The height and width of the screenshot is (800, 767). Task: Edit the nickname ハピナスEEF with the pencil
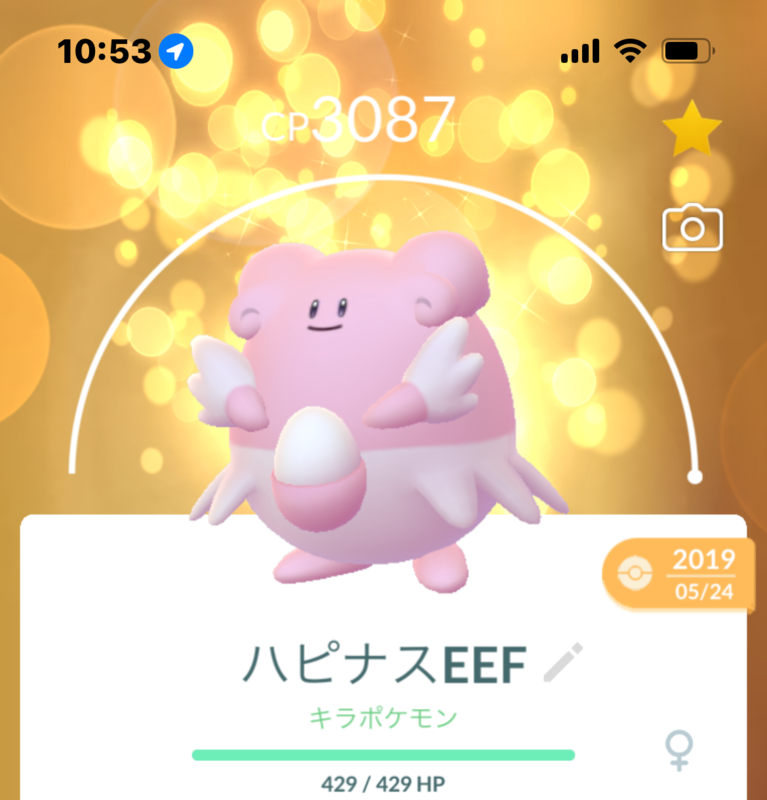coord(563,662)
